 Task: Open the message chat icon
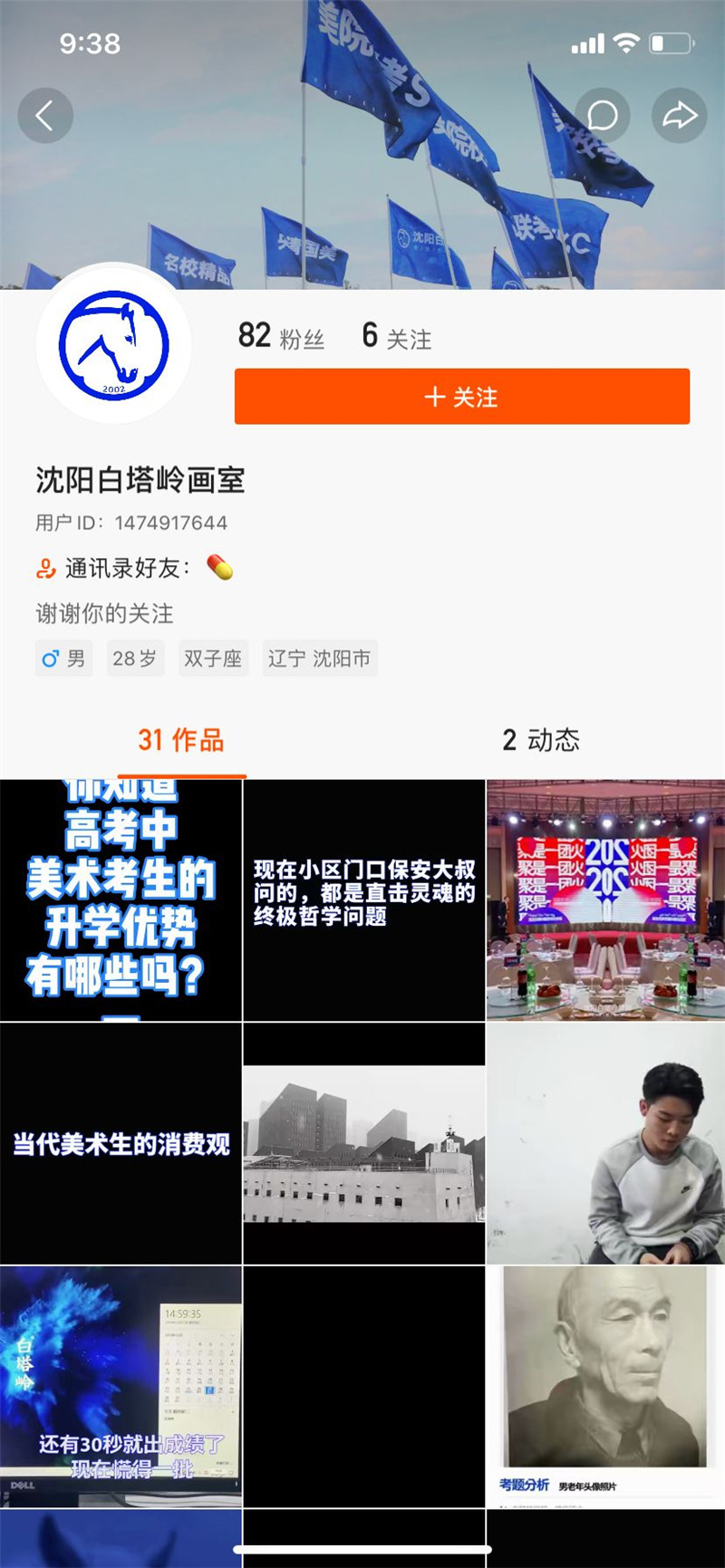(602, 116)
